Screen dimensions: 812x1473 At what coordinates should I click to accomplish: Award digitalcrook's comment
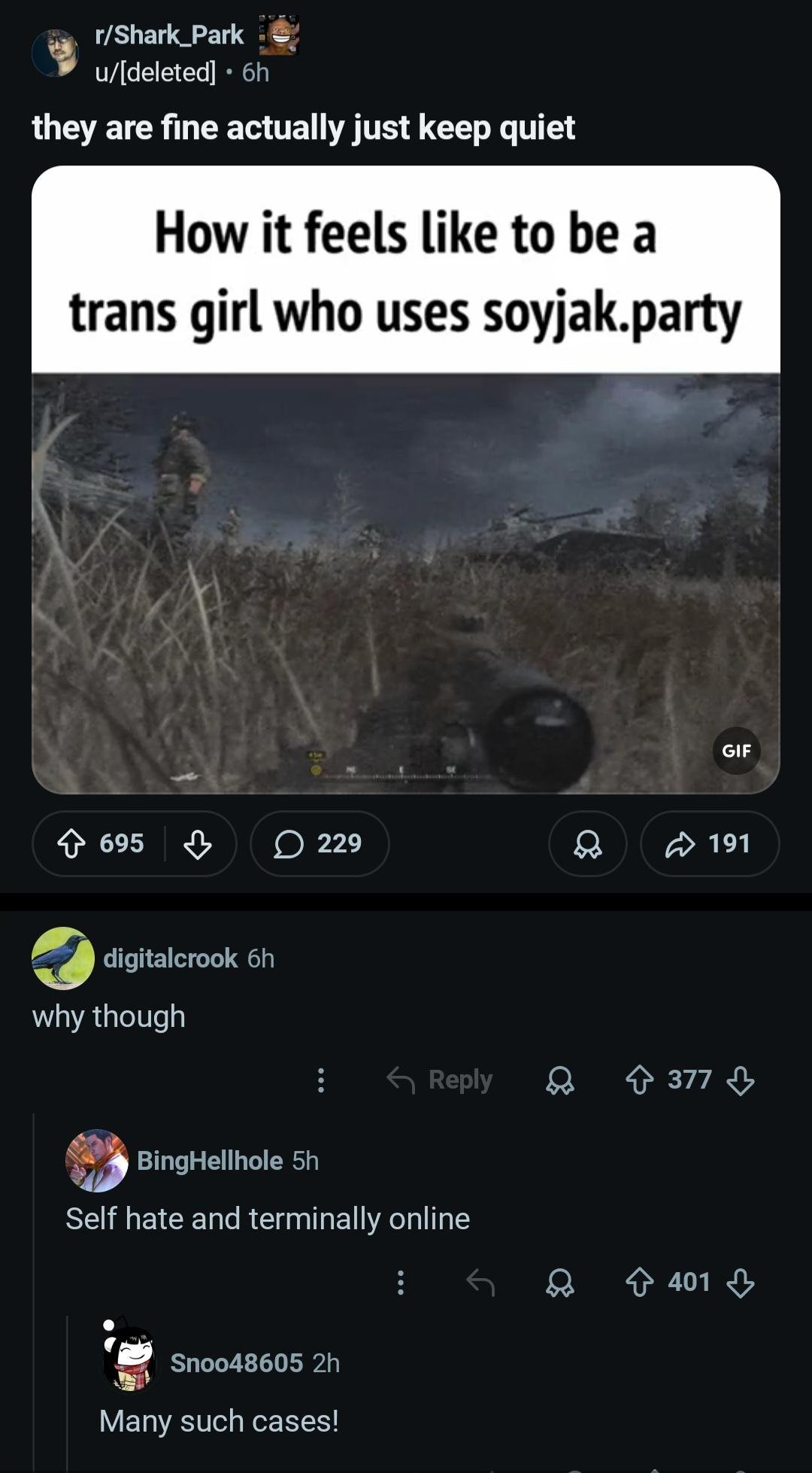(x=559, y=1080)
